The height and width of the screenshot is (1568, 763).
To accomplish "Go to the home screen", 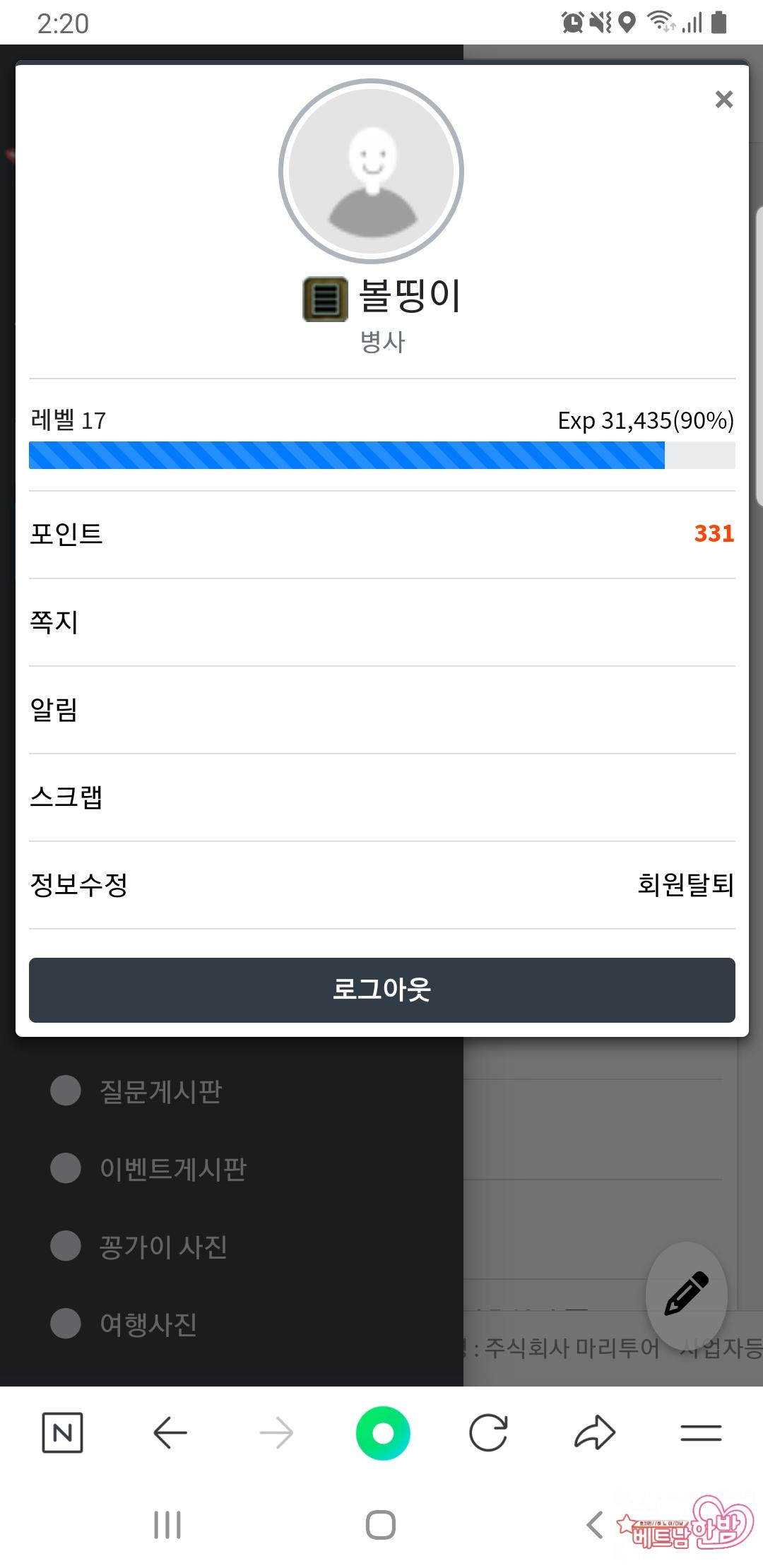I will click(381, 1525).
